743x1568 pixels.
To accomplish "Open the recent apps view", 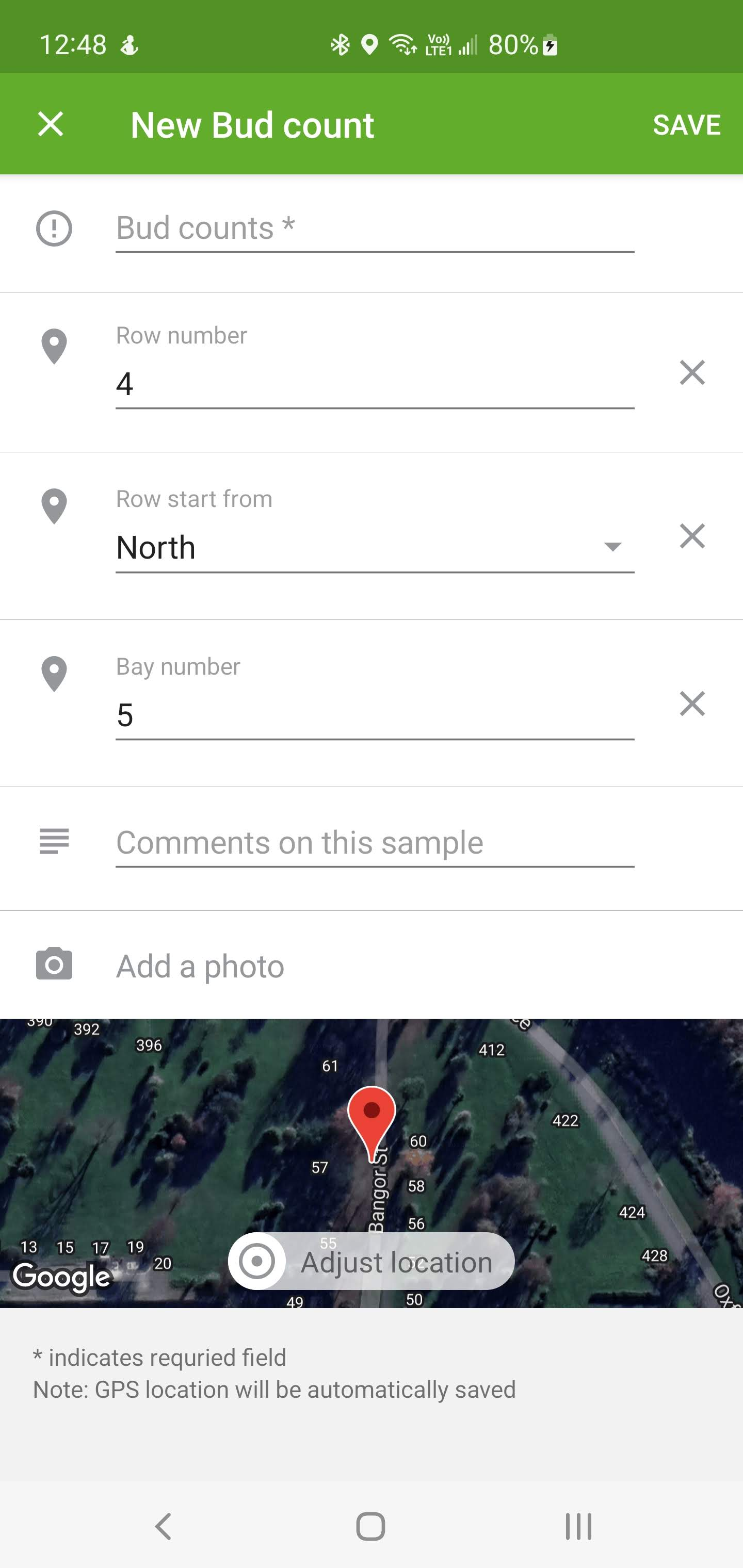I will 578,1527.
